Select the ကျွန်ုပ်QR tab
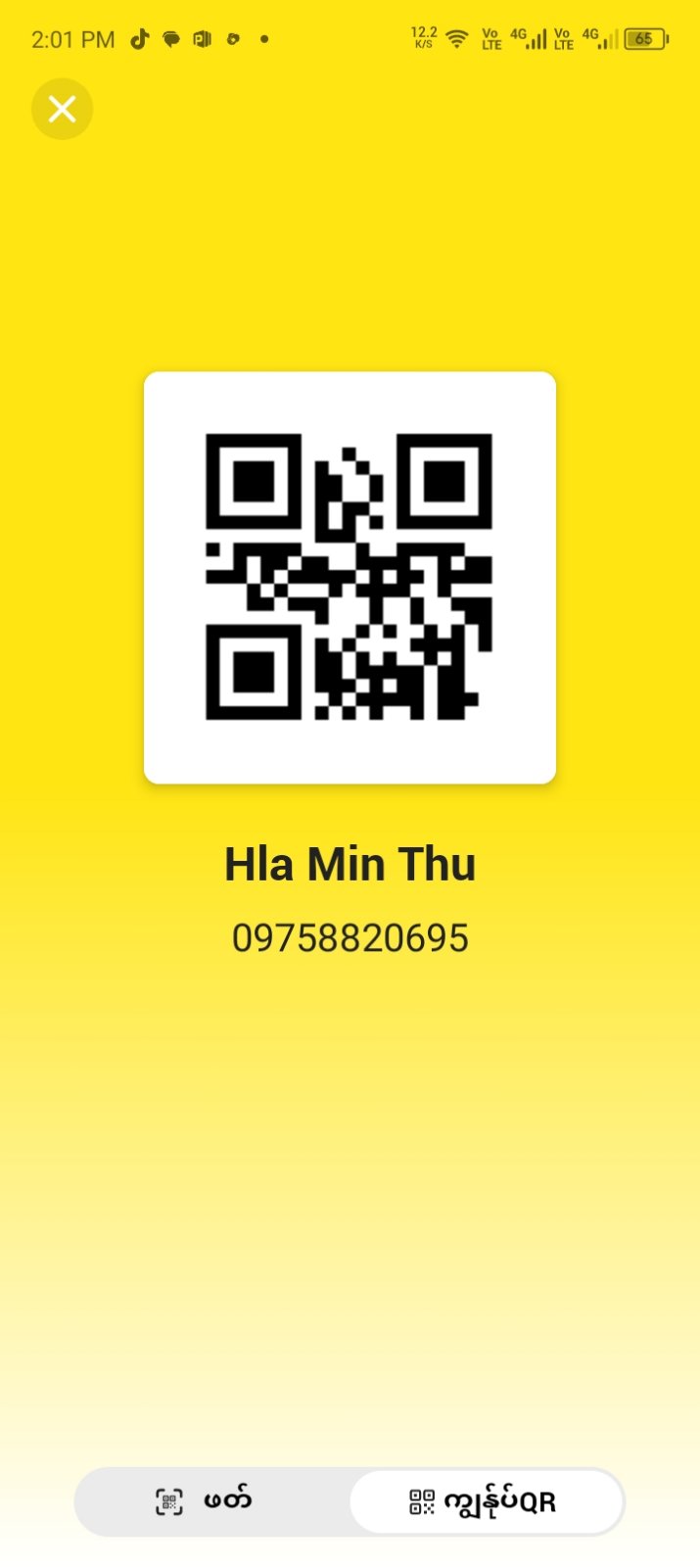The image size is (700, 1568). pos(486,1500)
